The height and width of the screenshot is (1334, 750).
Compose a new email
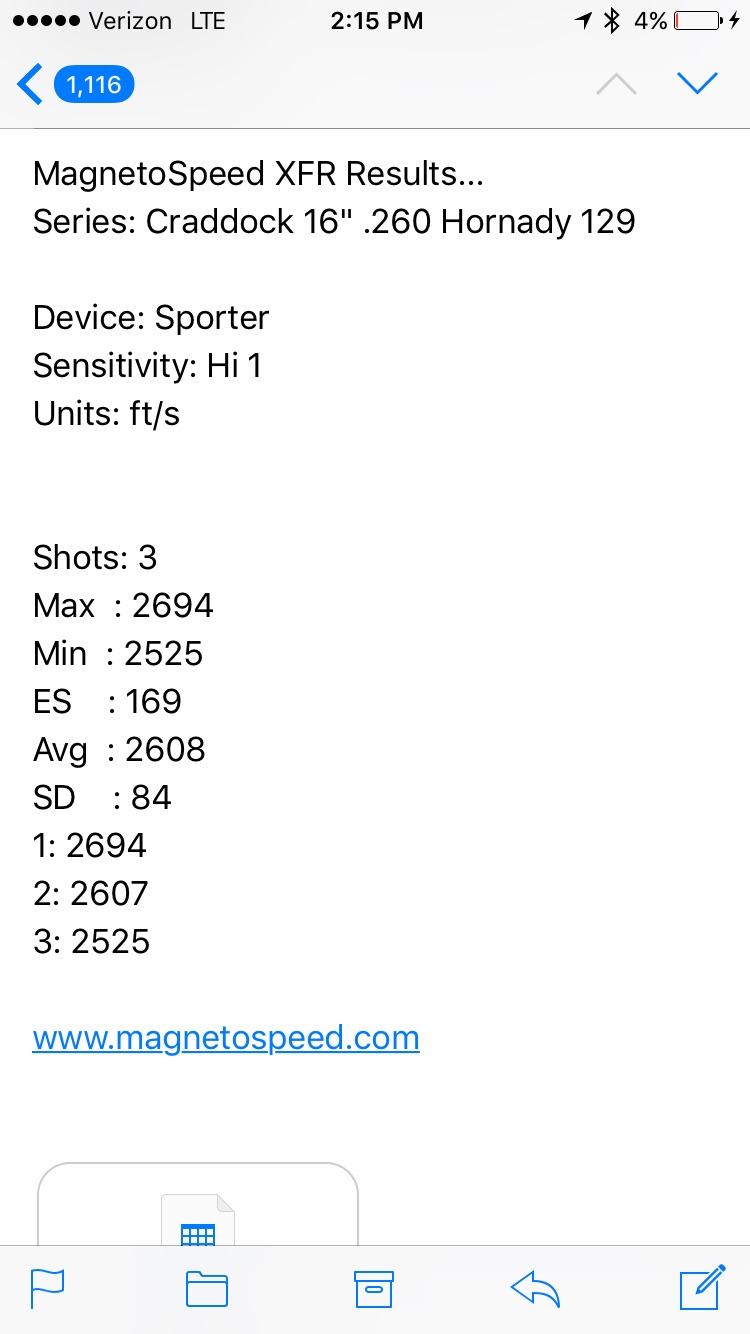pyautogui.click(x=702, y=1288)
